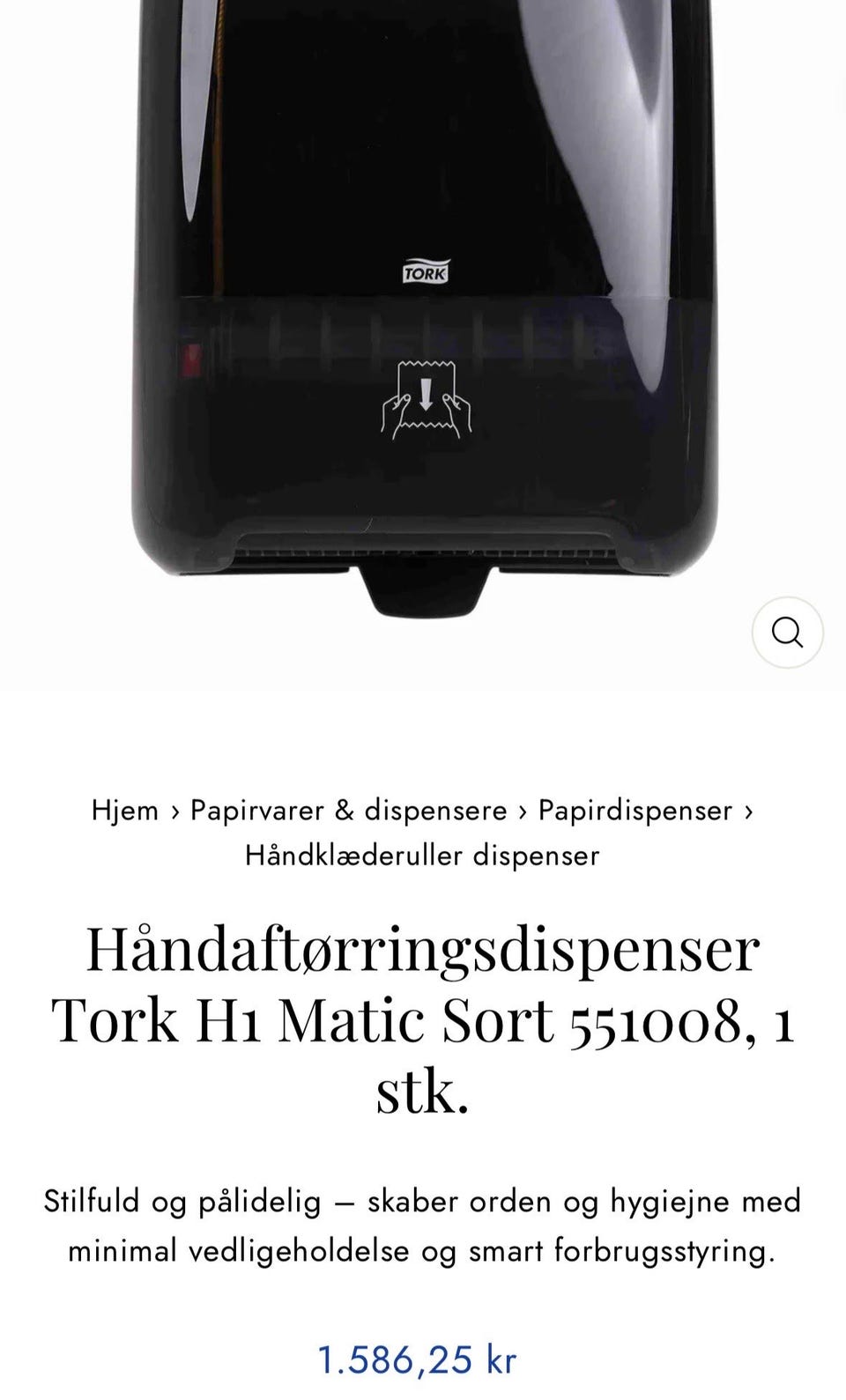The height and width of the screenshot is (1400, 846).
Task: Open the Papirdispenser breadcrumb
Action: tap(635, 811)
